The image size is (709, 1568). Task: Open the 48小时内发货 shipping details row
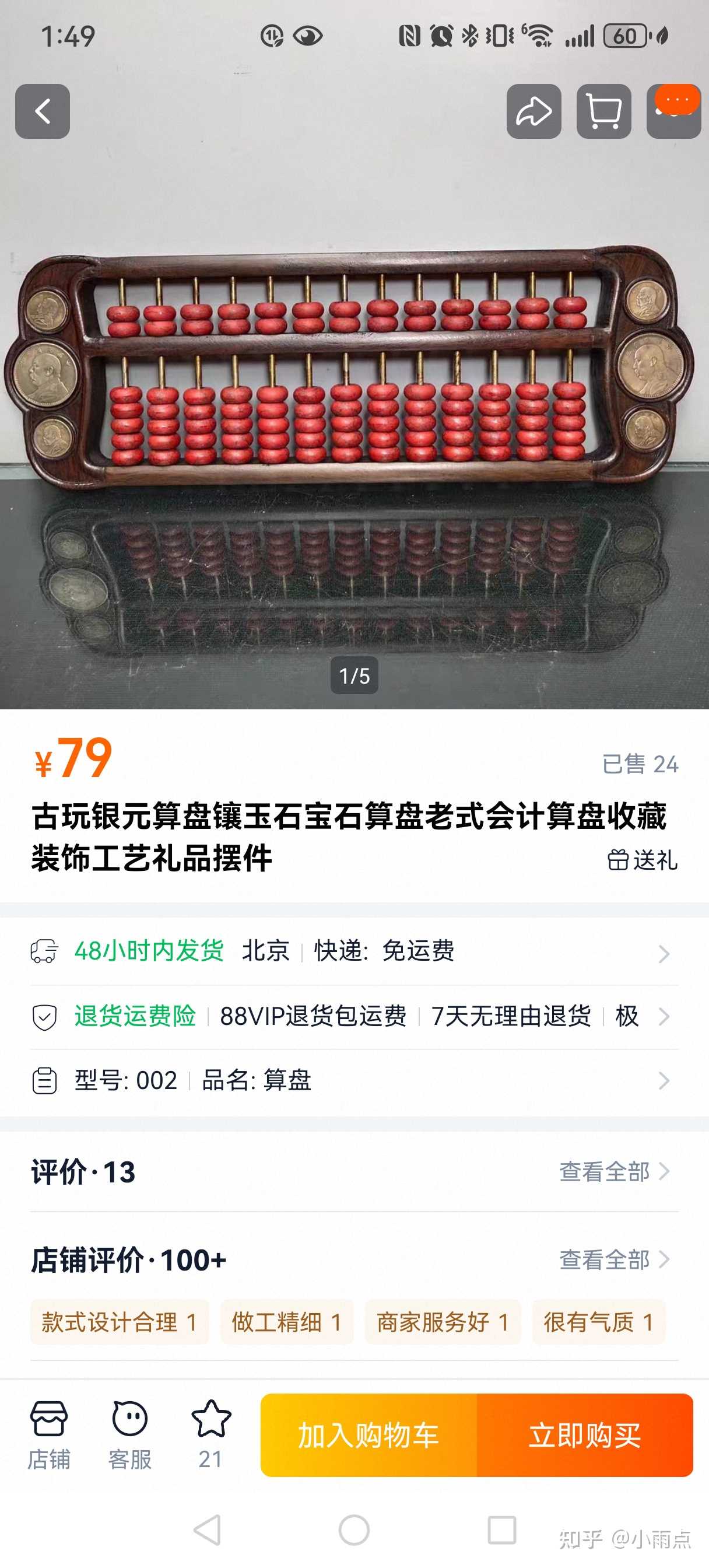(x=354, y=951)
